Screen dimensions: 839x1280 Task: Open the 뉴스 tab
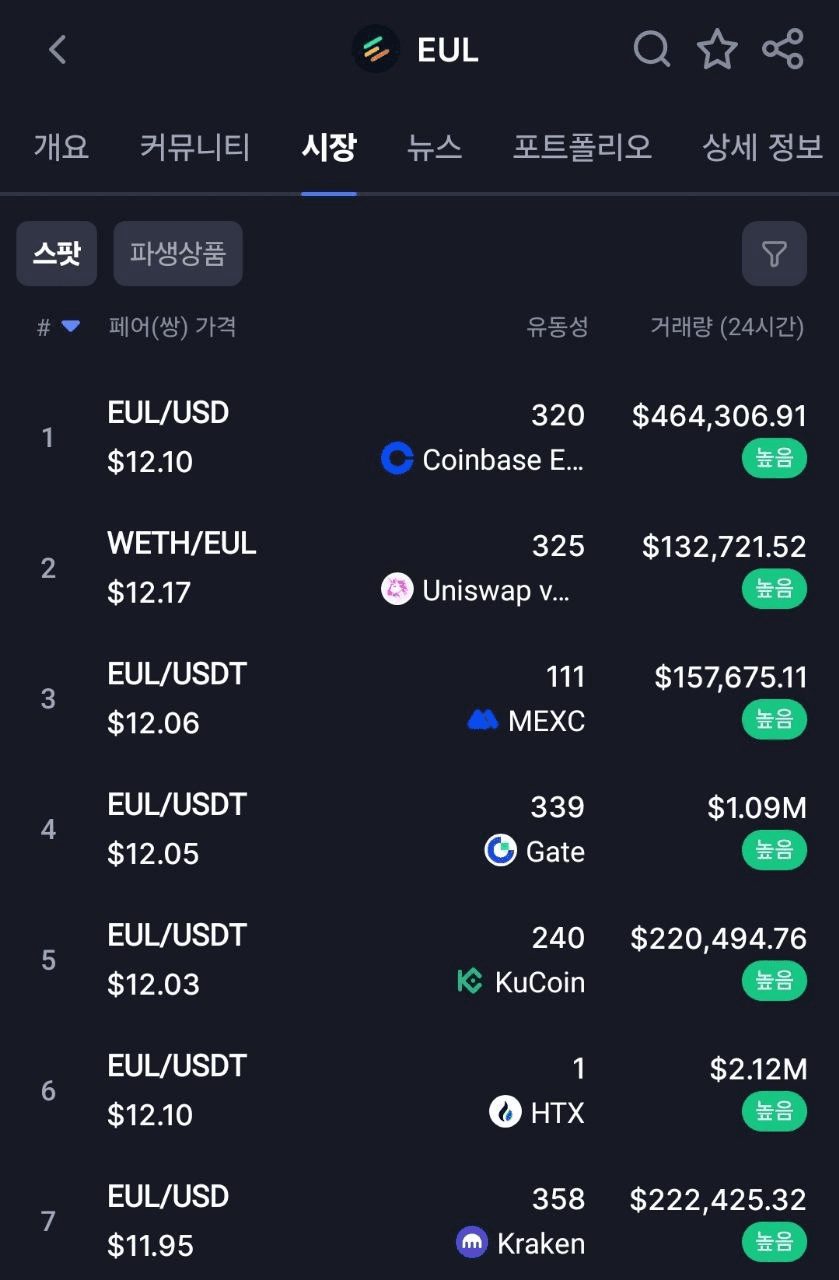click(x=434, y=147)
